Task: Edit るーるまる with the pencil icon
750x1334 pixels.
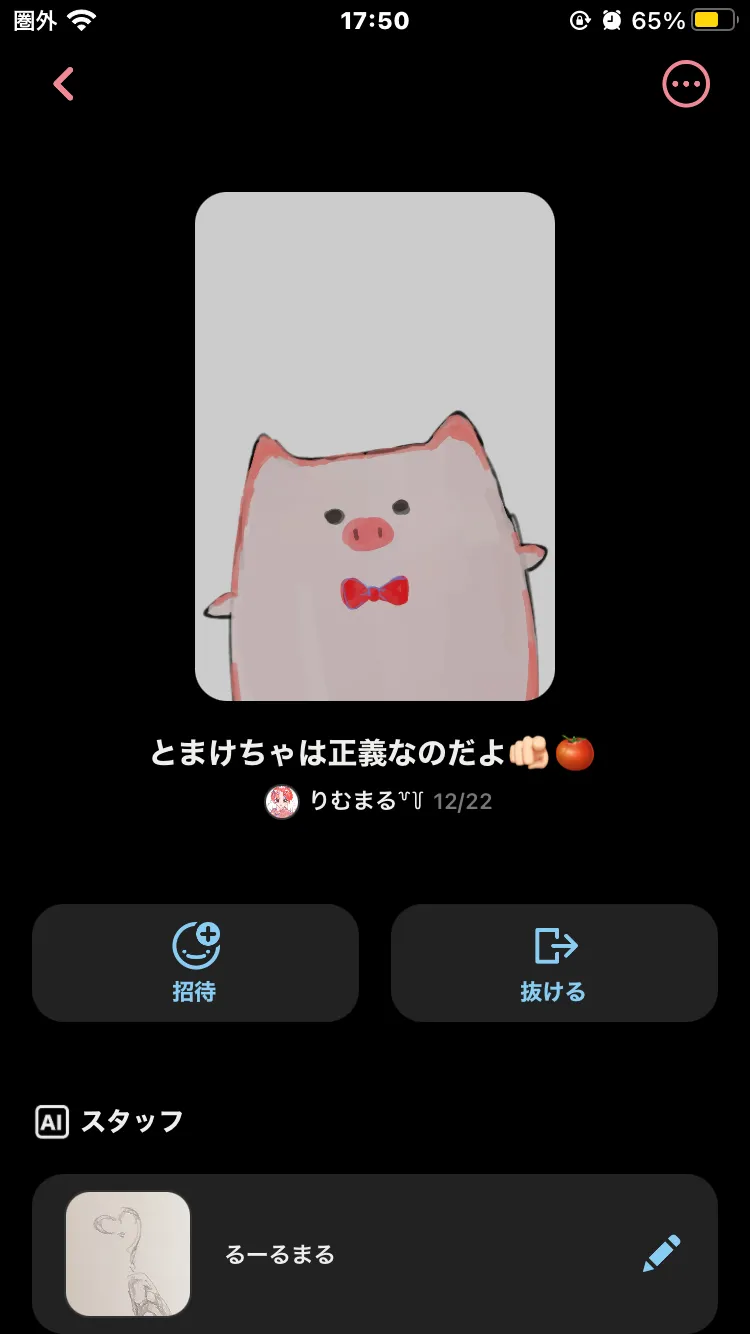Action: (x=662, y=1253)
